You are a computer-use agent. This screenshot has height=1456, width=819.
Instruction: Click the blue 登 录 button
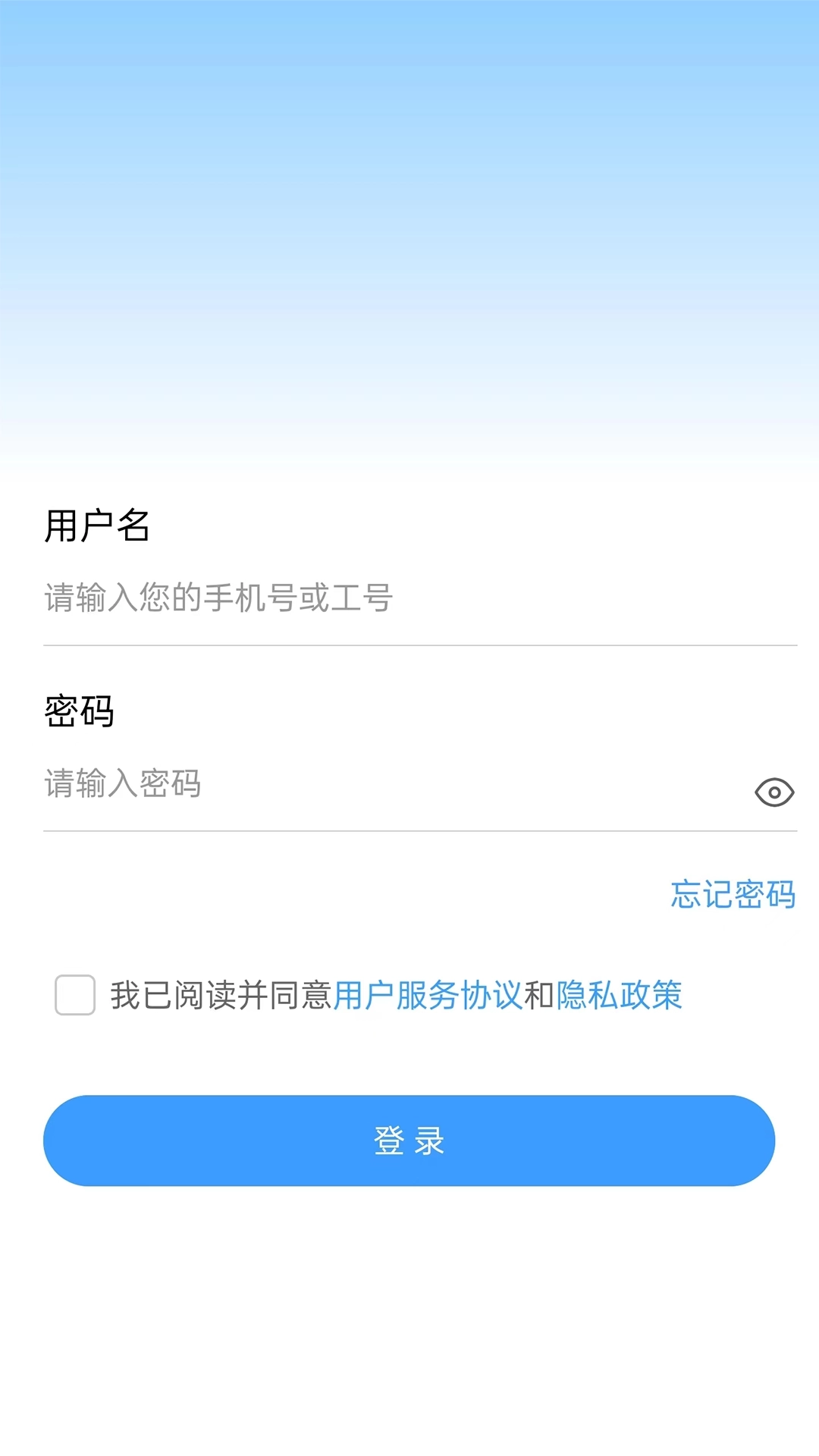point(409,1140)
